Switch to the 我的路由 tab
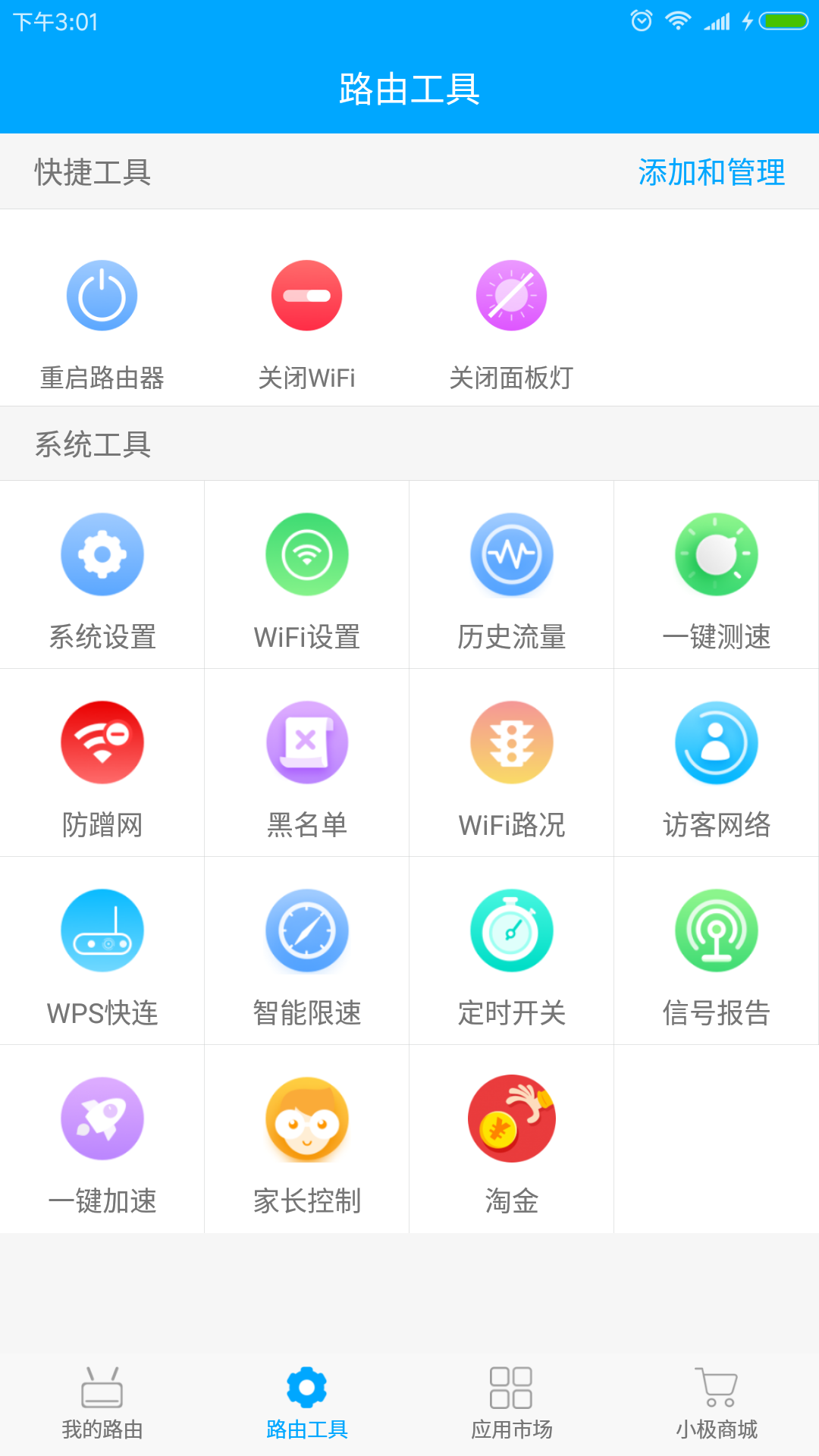Image resolution: width=819 pixels, height=1456 pixels. (102, 1407)
